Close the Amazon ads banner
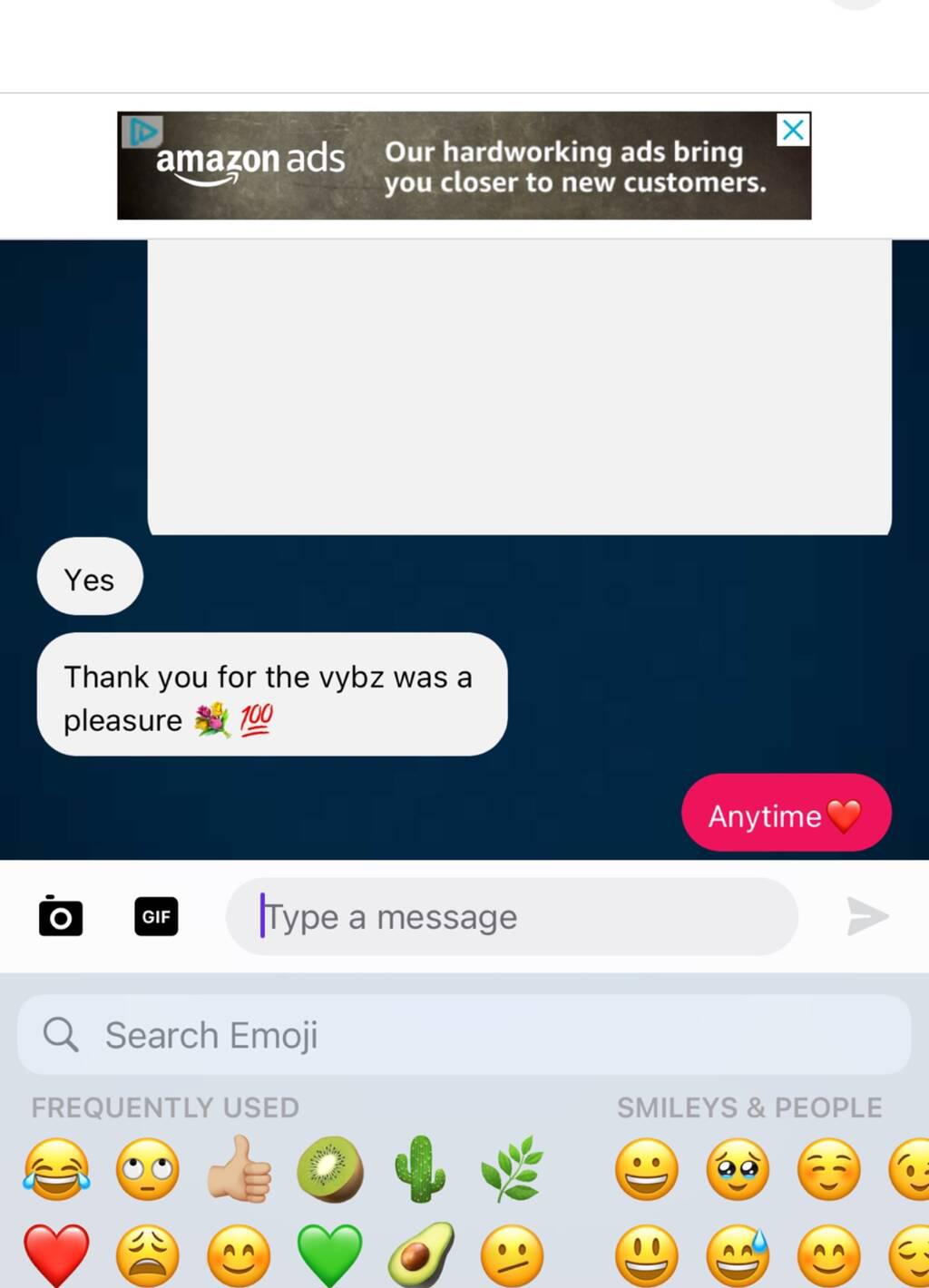The height and width of the screenshot is (1288, 929). click(x=793, y=131)
